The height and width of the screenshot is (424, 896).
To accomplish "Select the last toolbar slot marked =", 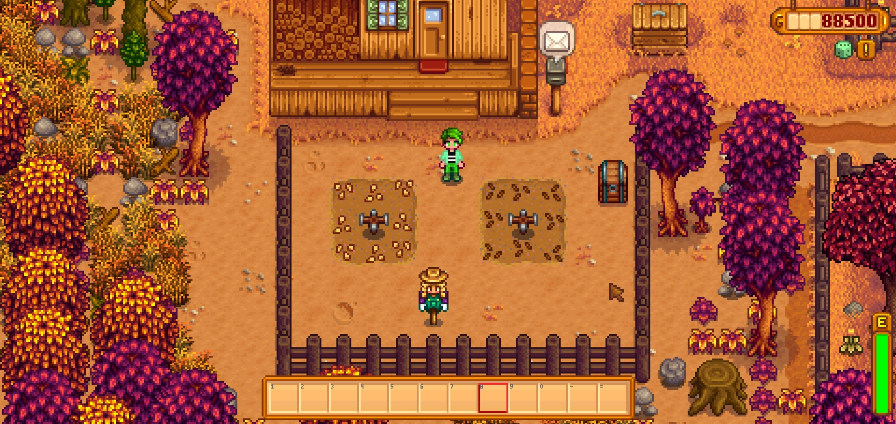I will point(612,398).
